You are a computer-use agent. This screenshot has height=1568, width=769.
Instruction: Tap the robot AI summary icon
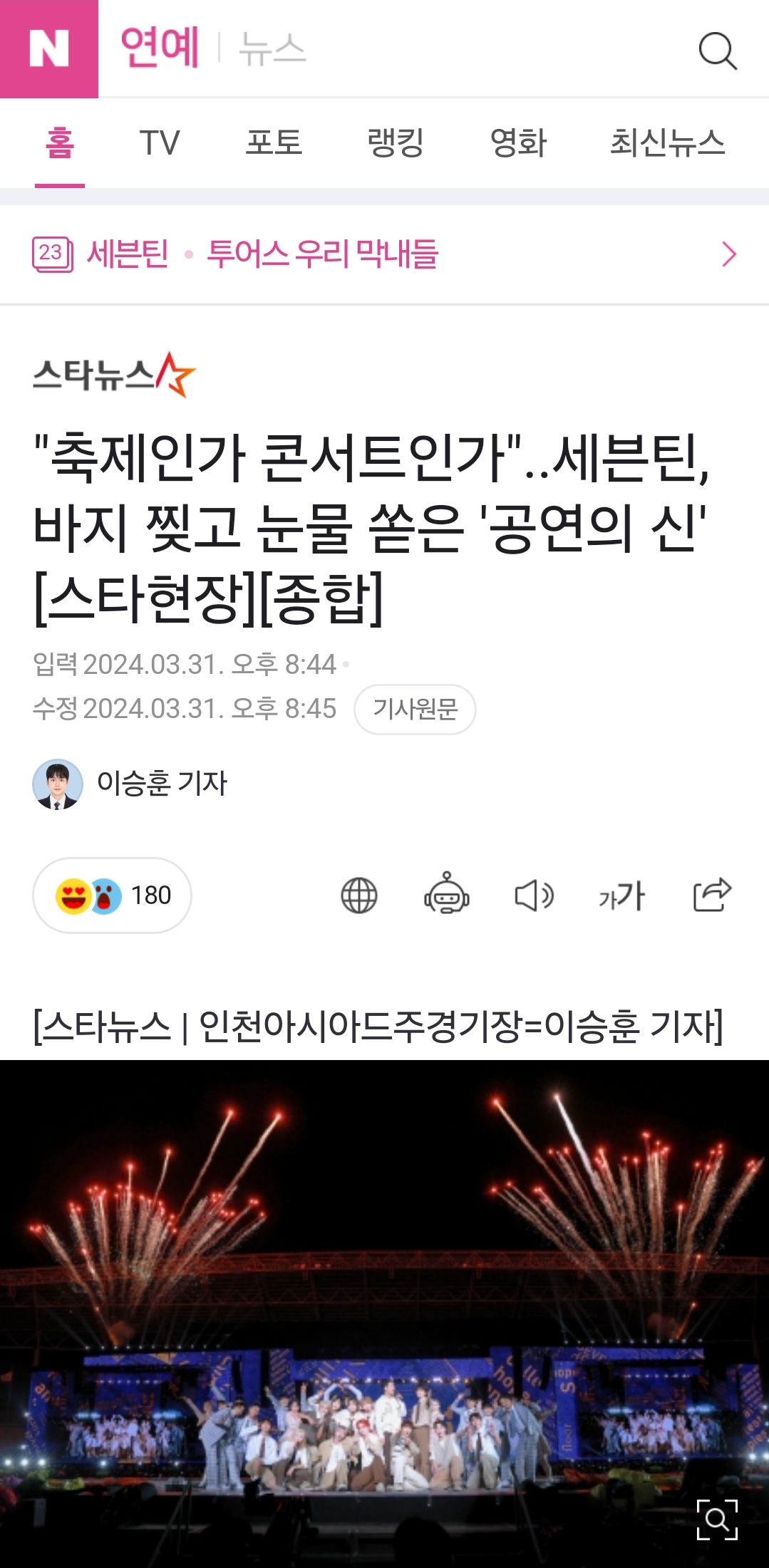click(447, 893)
